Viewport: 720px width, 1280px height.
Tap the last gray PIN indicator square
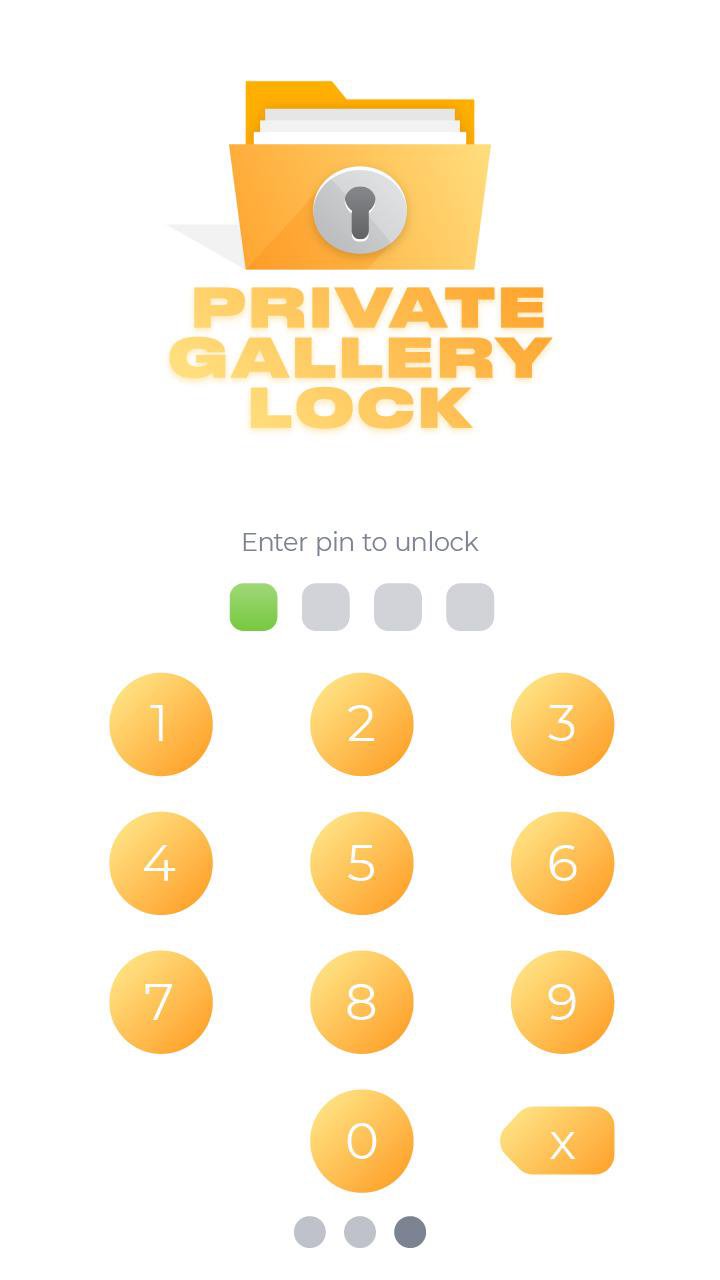tap(469, 605)
